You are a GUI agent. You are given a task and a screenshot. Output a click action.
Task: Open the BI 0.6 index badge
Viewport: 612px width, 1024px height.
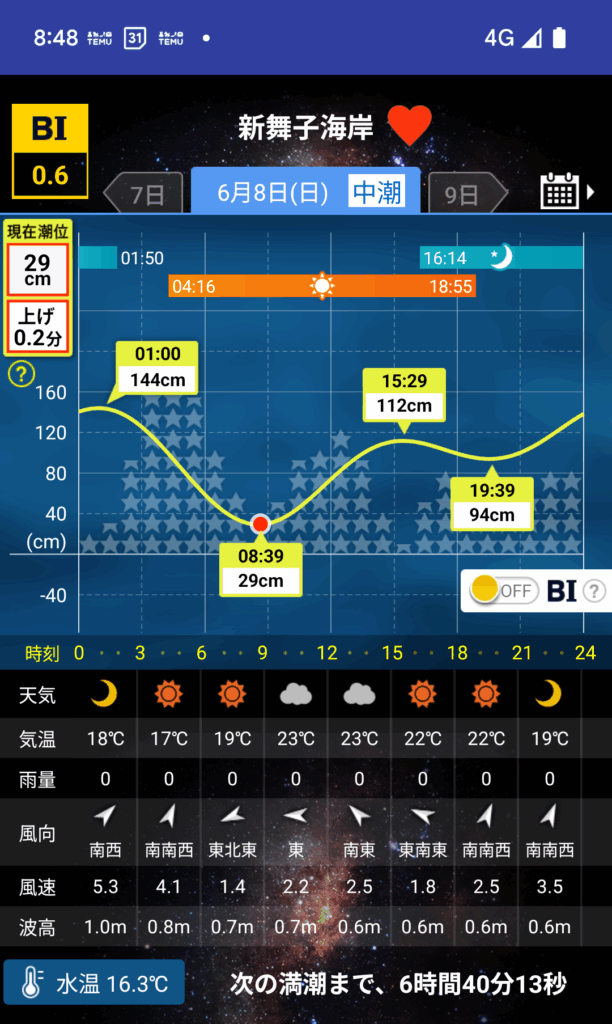click(x=49, y=151)
